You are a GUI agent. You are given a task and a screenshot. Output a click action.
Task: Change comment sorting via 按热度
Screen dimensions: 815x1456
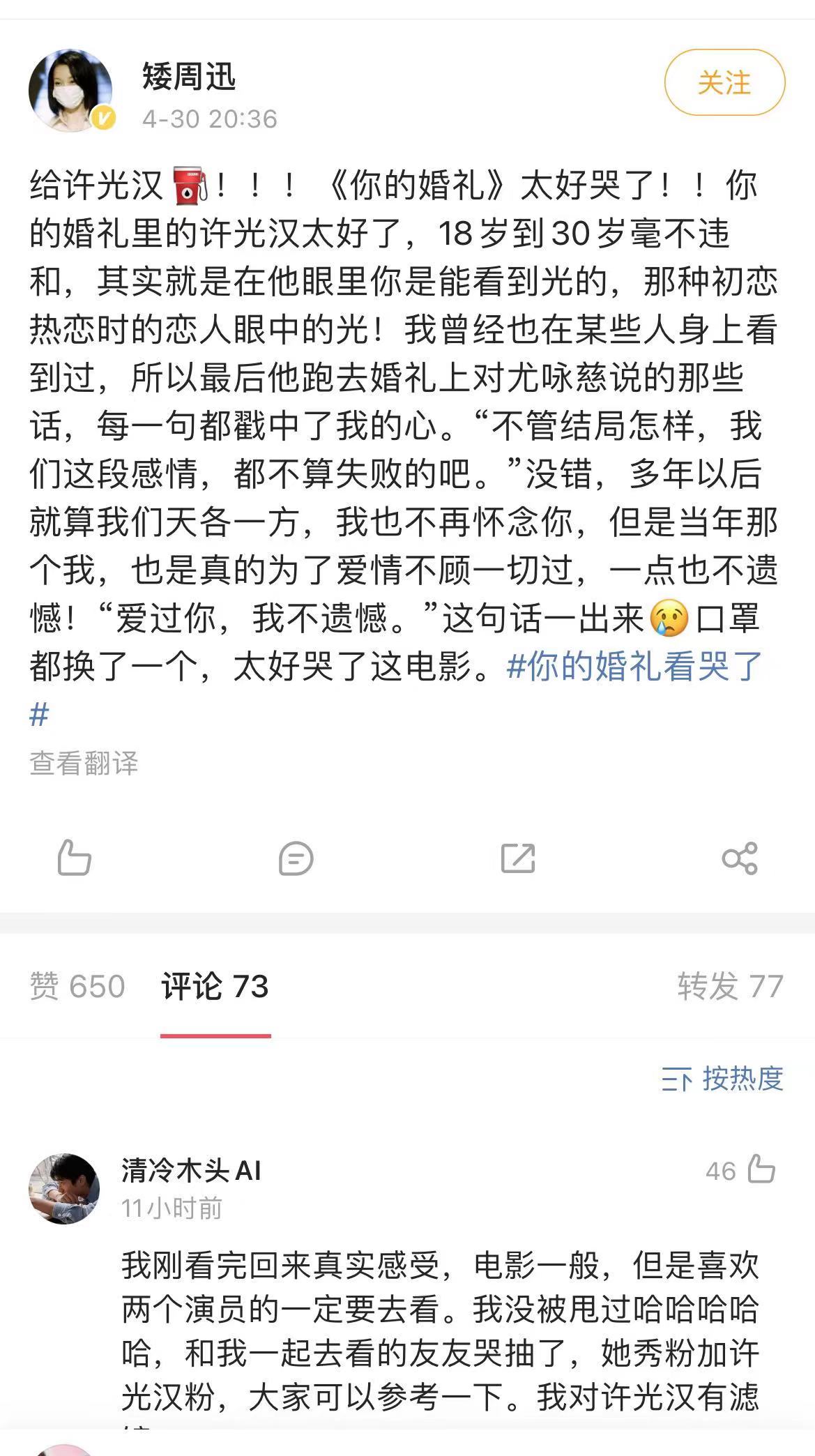723,1079
